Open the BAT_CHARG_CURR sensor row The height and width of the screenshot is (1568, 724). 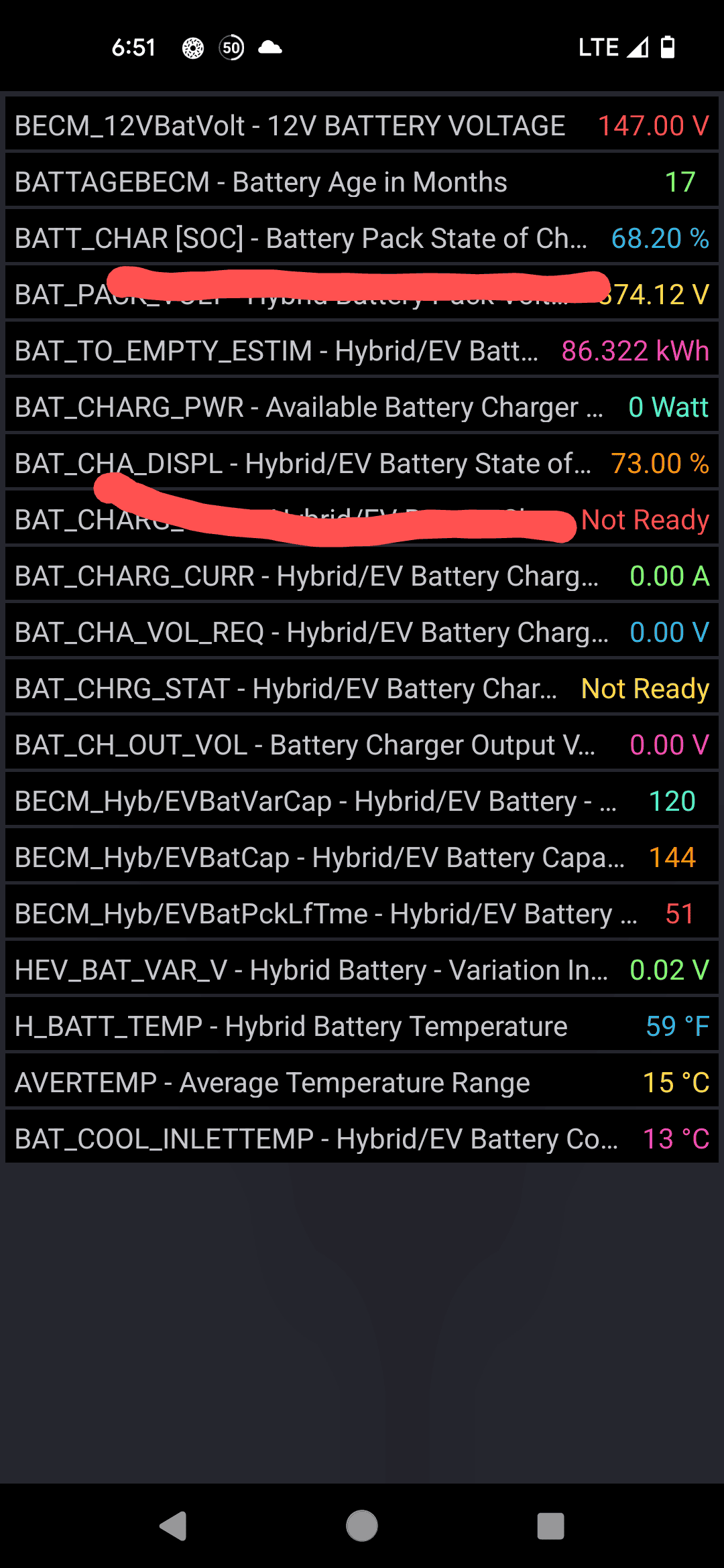(362, 576)
